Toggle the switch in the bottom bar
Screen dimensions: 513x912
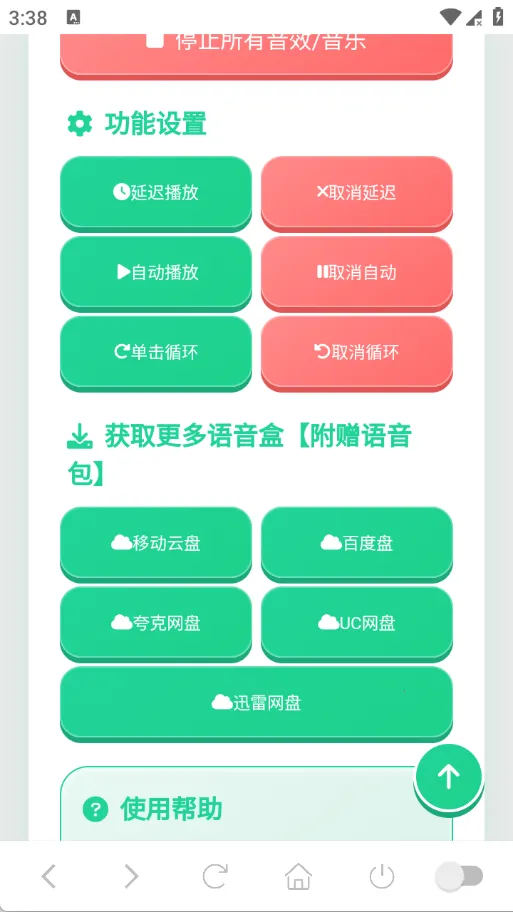pos(459,876)
